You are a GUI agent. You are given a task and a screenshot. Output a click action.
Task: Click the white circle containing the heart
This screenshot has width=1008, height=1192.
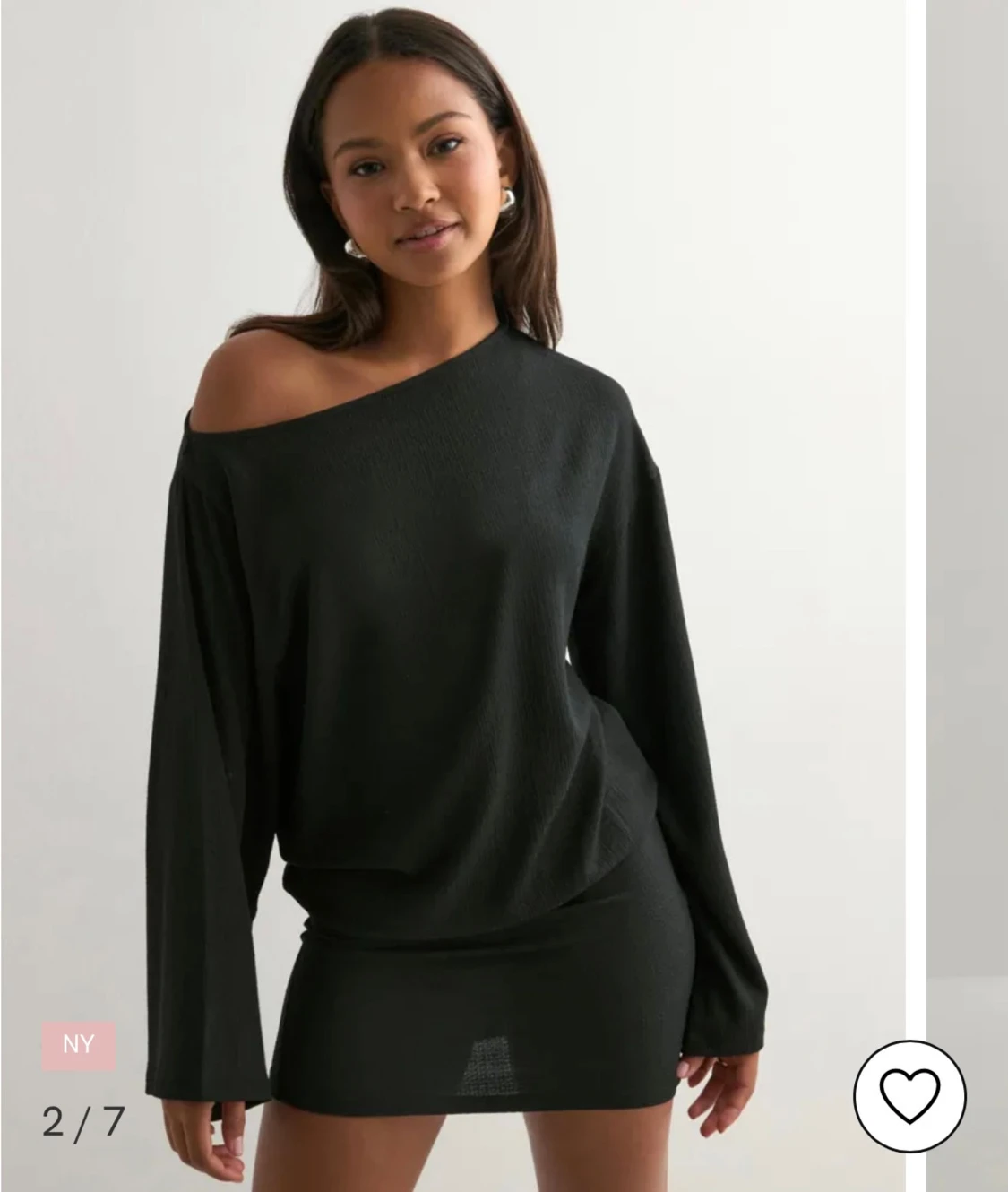click(911, 1096)
